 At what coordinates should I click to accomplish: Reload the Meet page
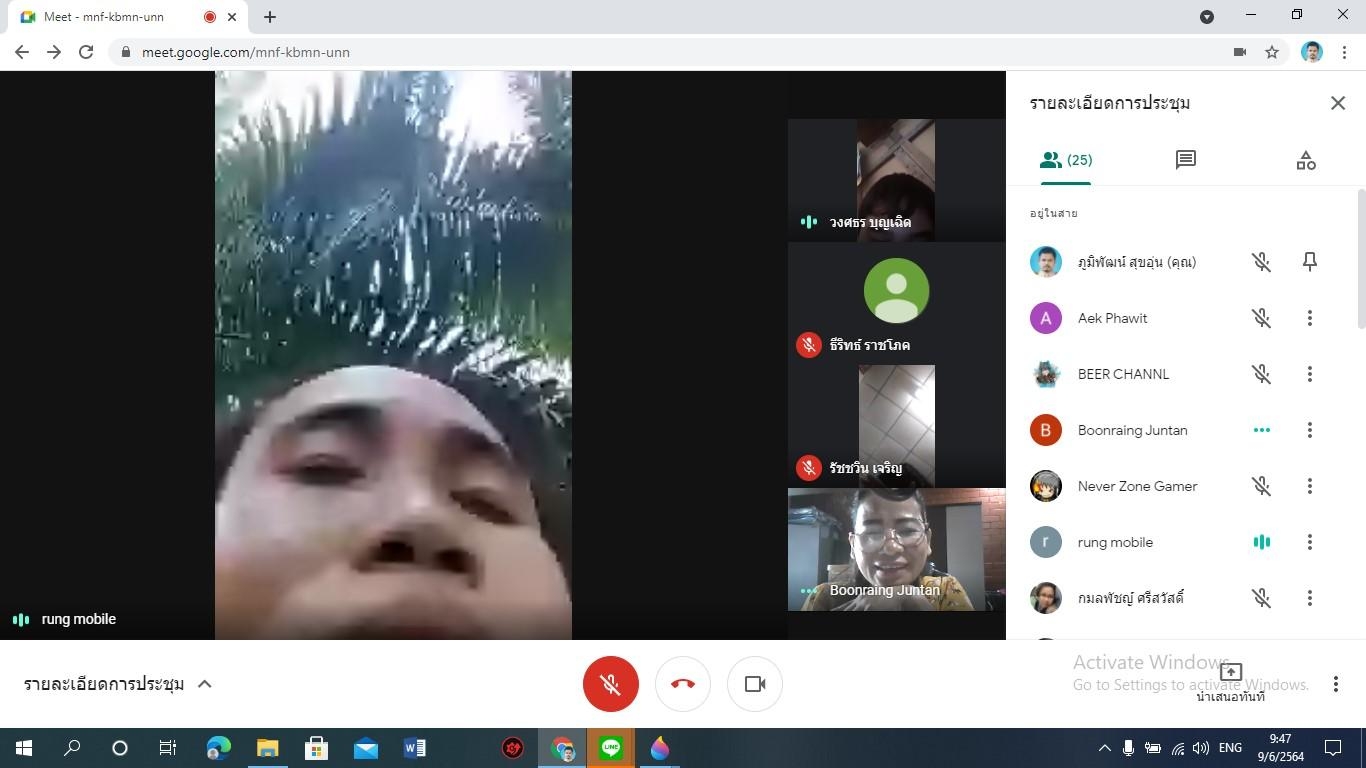[86, 52]
